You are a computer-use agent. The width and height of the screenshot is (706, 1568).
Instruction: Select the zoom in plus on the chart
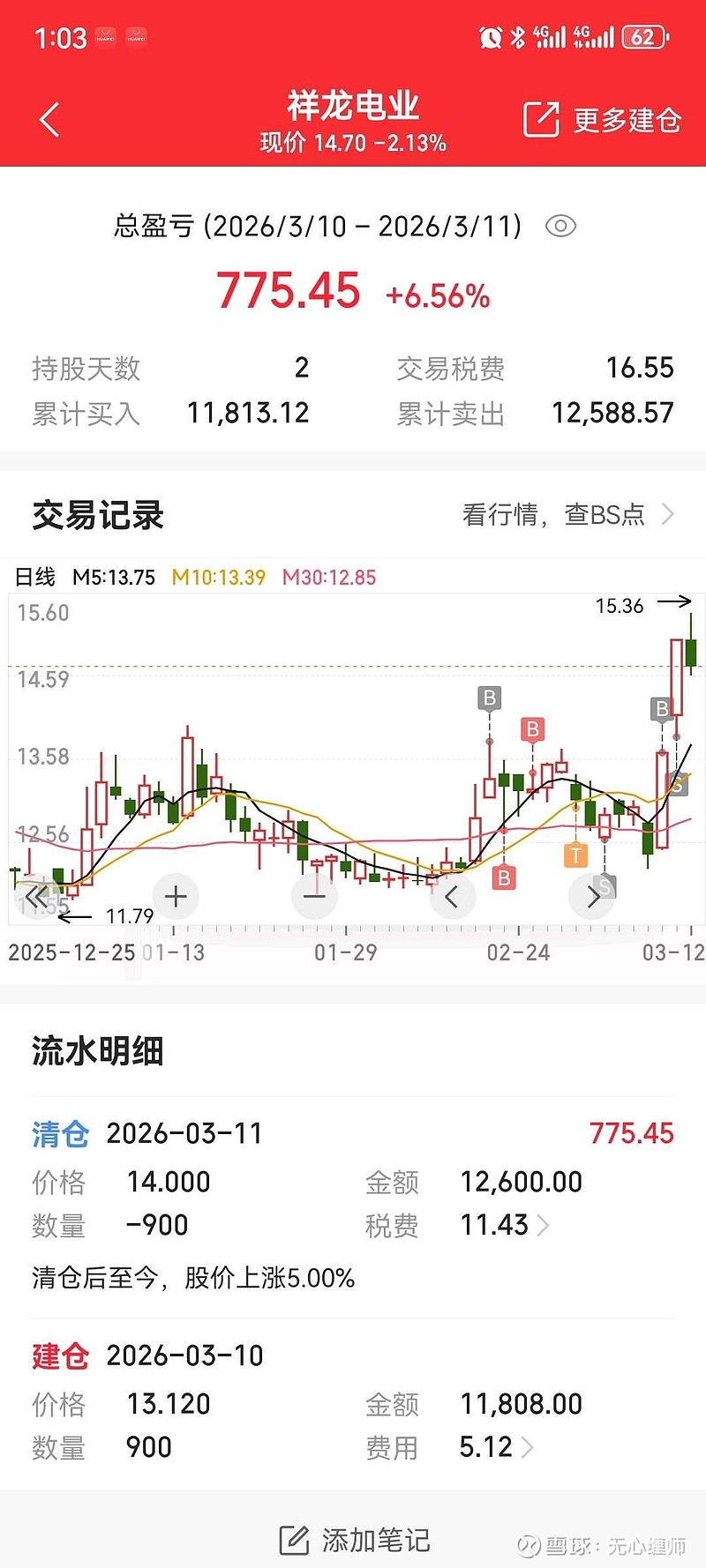click(x=175, y=895)
